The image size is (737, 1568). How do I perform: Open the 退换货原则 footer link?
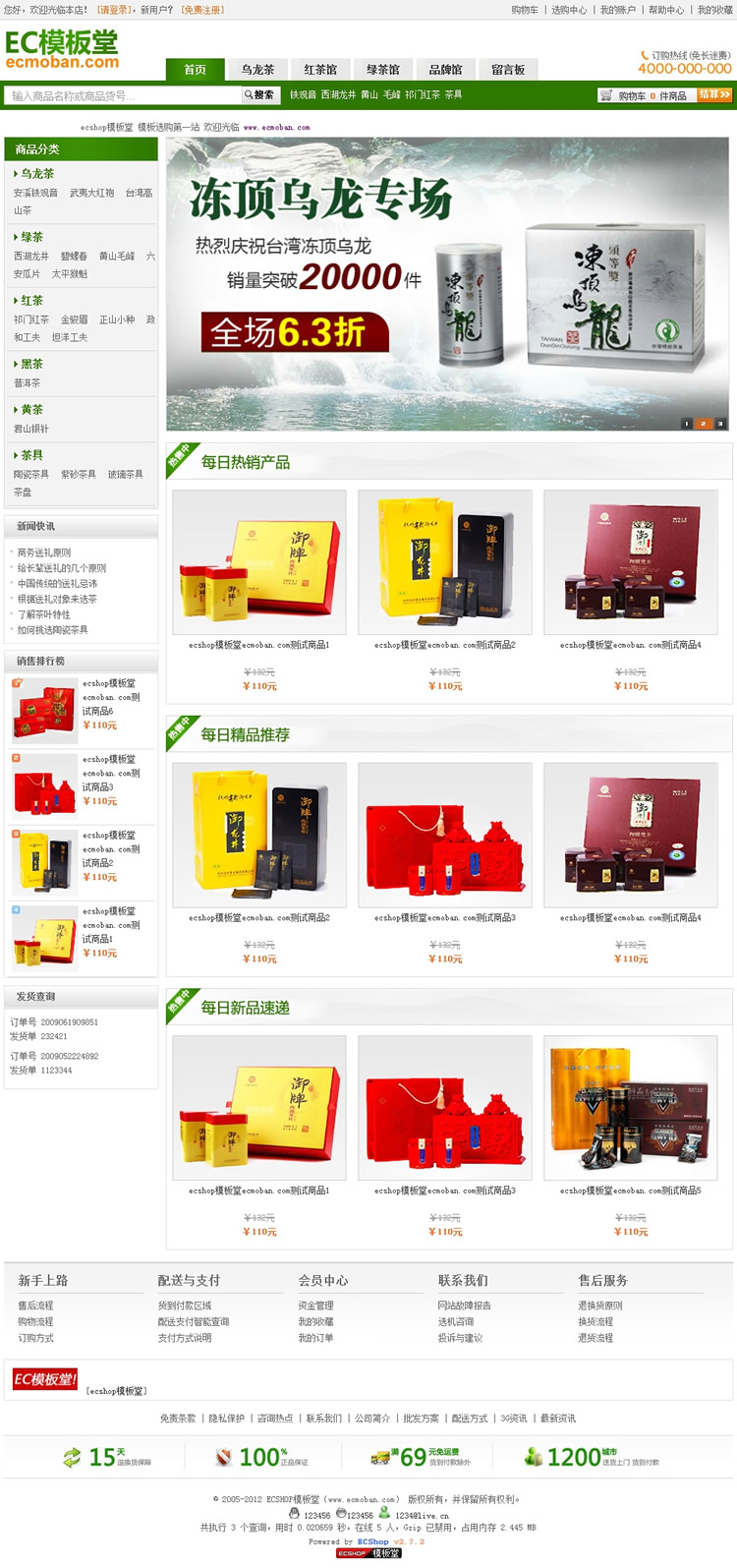599,1306
